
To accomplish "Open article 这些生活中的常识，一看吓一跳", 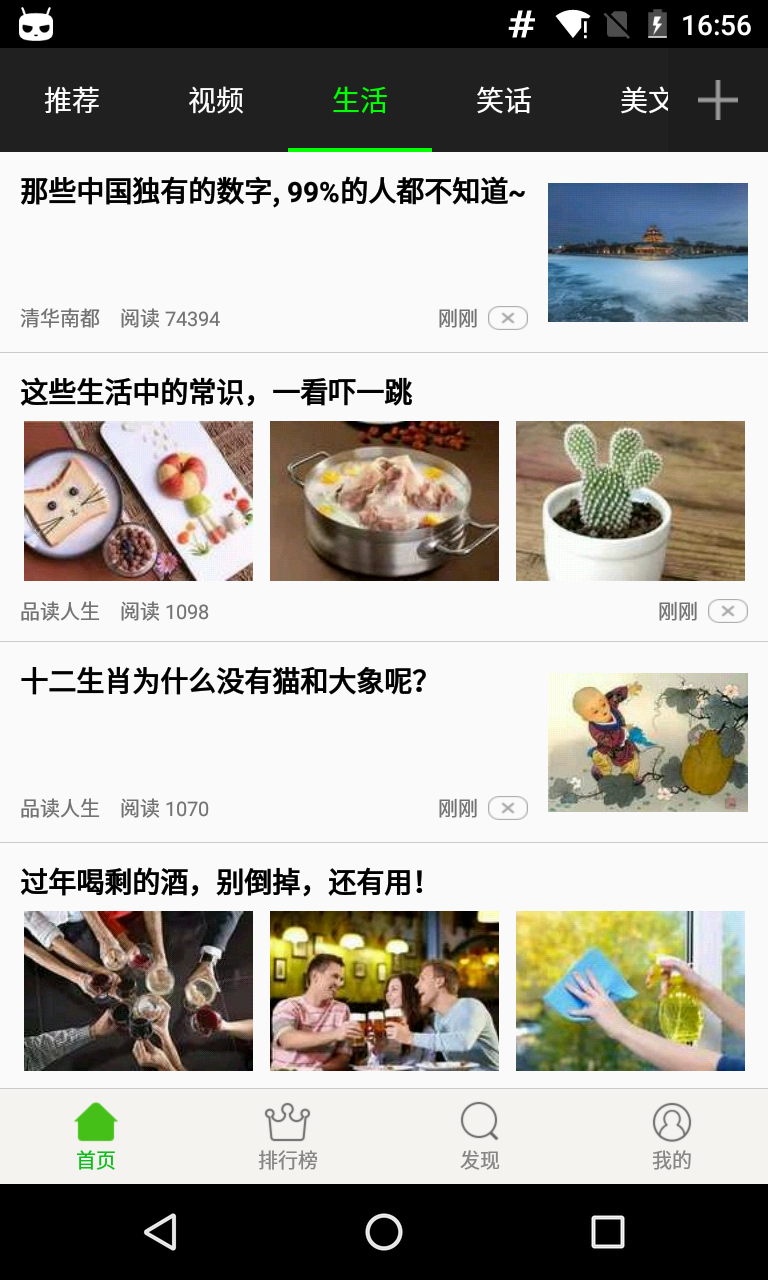I will click(217, 392).
